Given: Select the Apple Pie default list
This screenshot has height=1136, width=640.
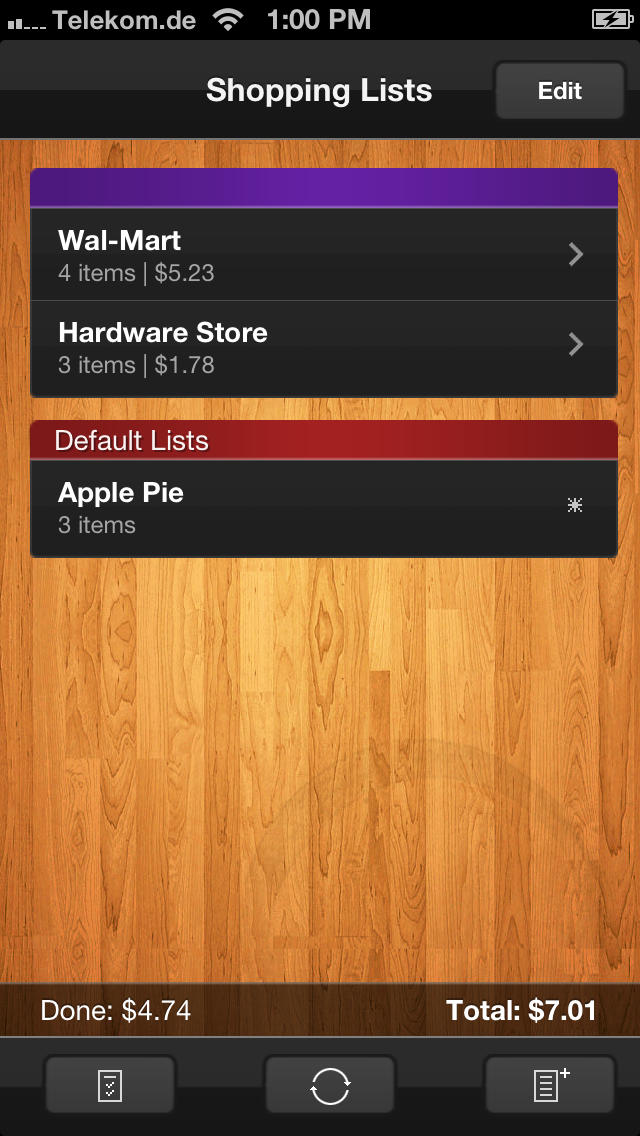Looking at the screenshot, I should (324, 508).
